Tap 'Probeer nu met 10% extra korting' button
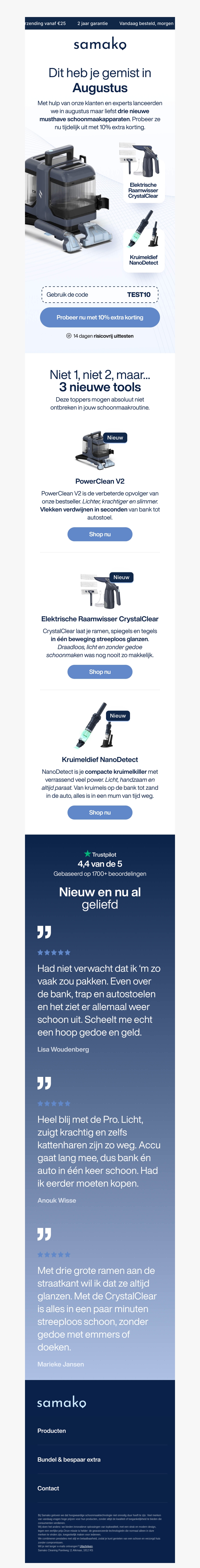 (100, 317)
